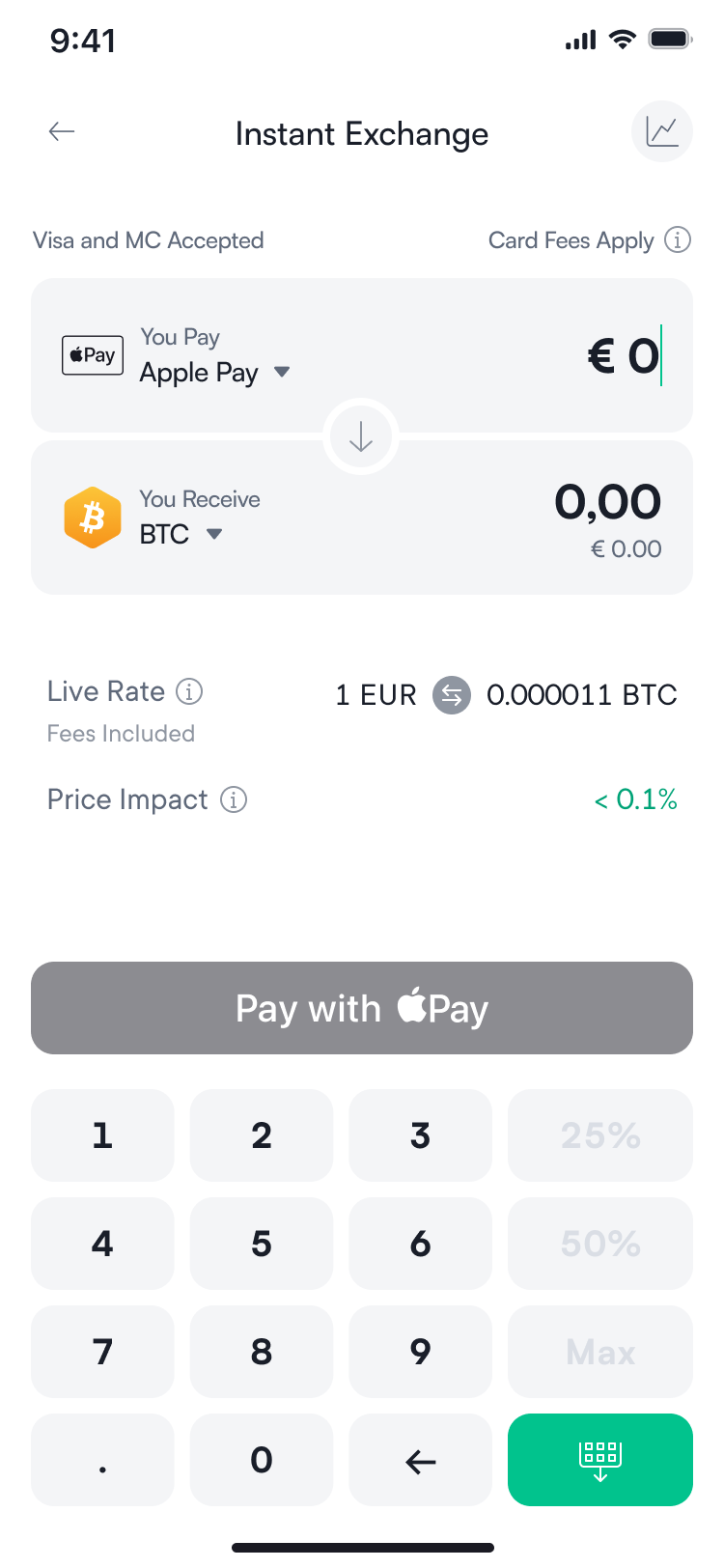Add a decimal point
Image resolution: width=724 pixels, height=1568 pixels.
point(102,1460)
